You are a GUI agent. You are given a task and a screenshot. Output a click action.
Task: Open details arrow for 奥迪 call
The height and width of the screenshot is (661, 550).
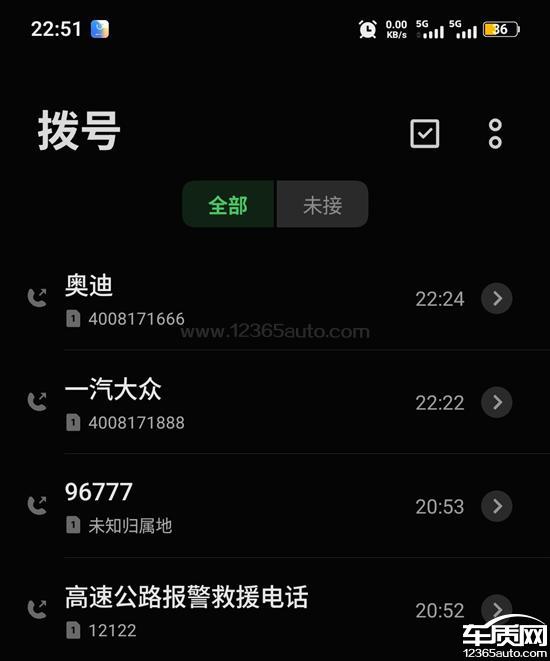point(496,298)
